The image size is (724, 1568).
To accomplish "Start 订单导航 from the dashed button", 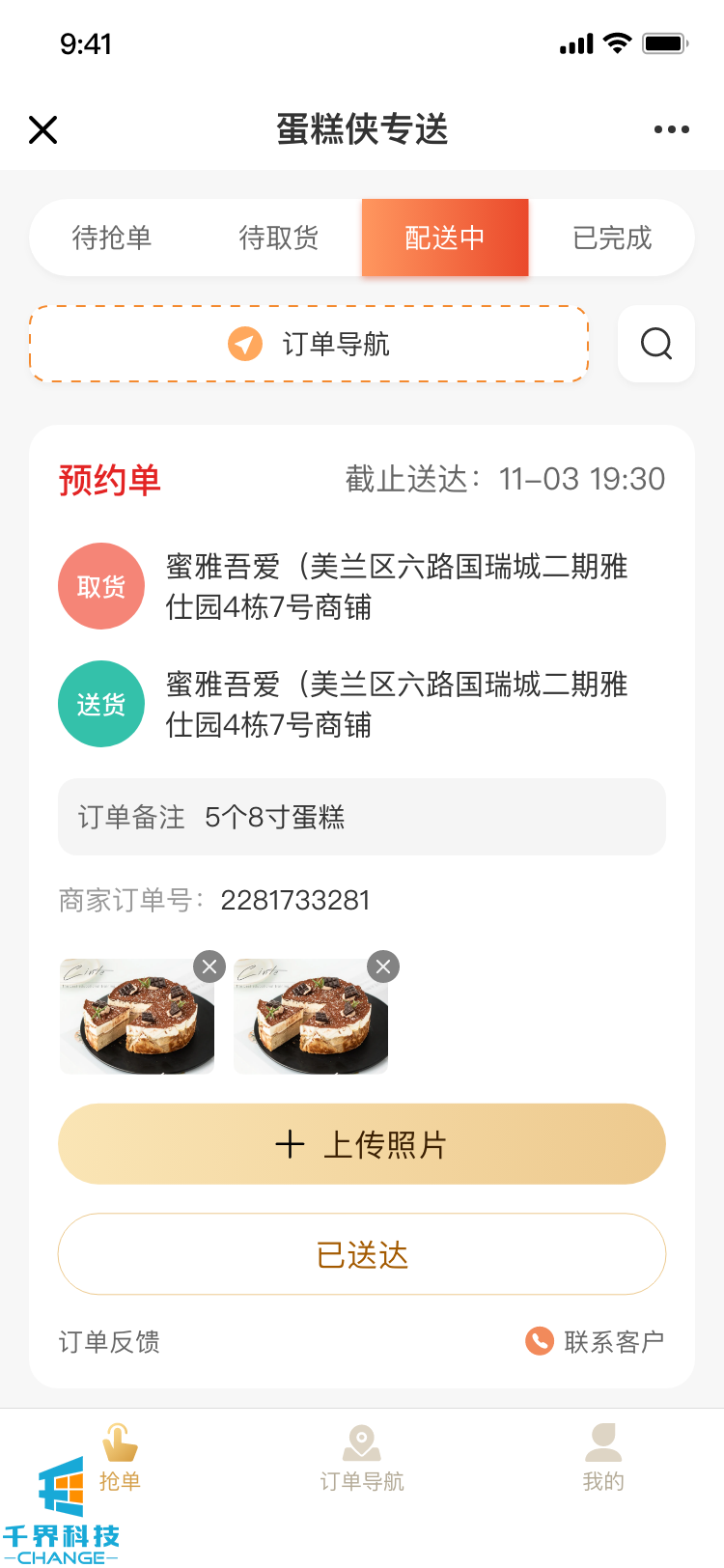I will coord(309,344).
